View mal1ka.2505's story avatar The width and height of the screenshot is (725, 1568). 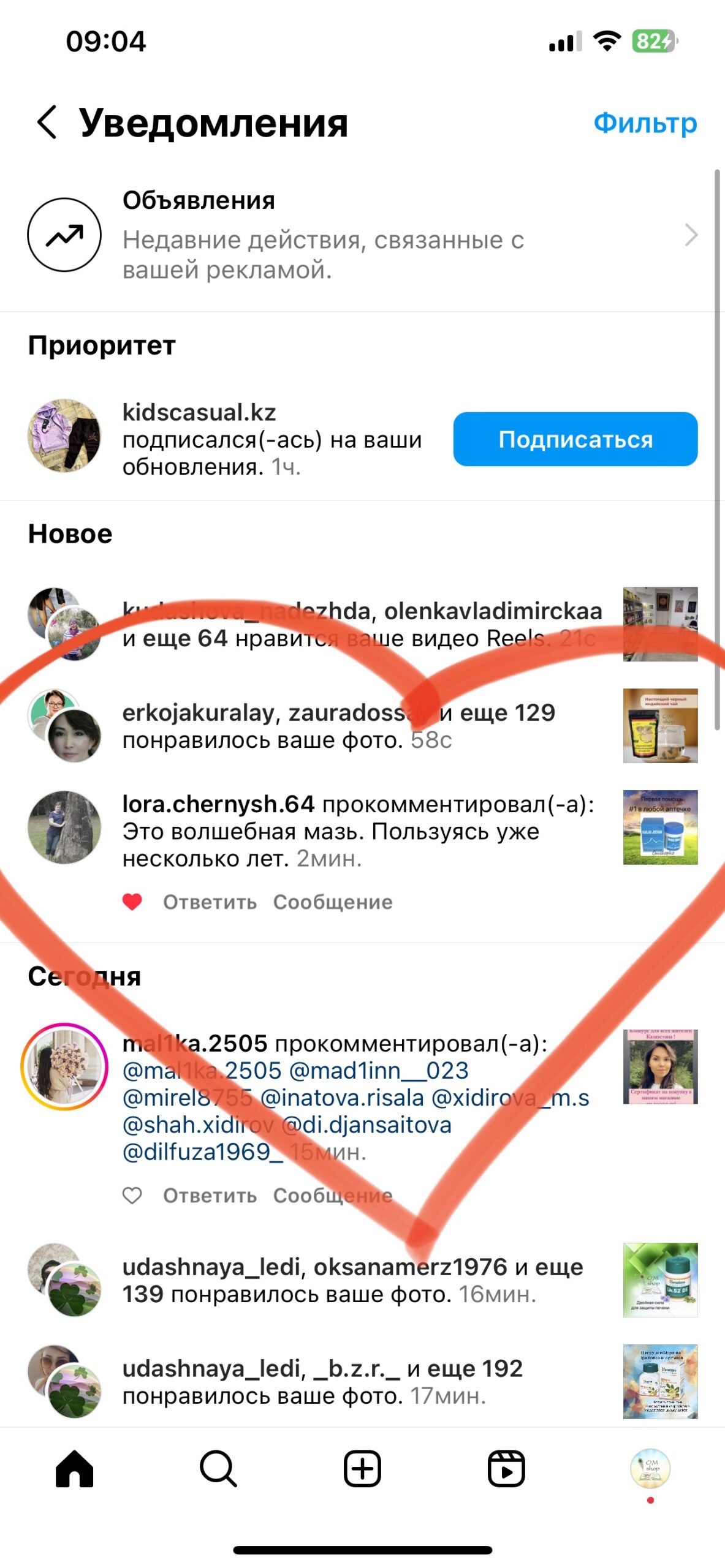pos(64,1066)
